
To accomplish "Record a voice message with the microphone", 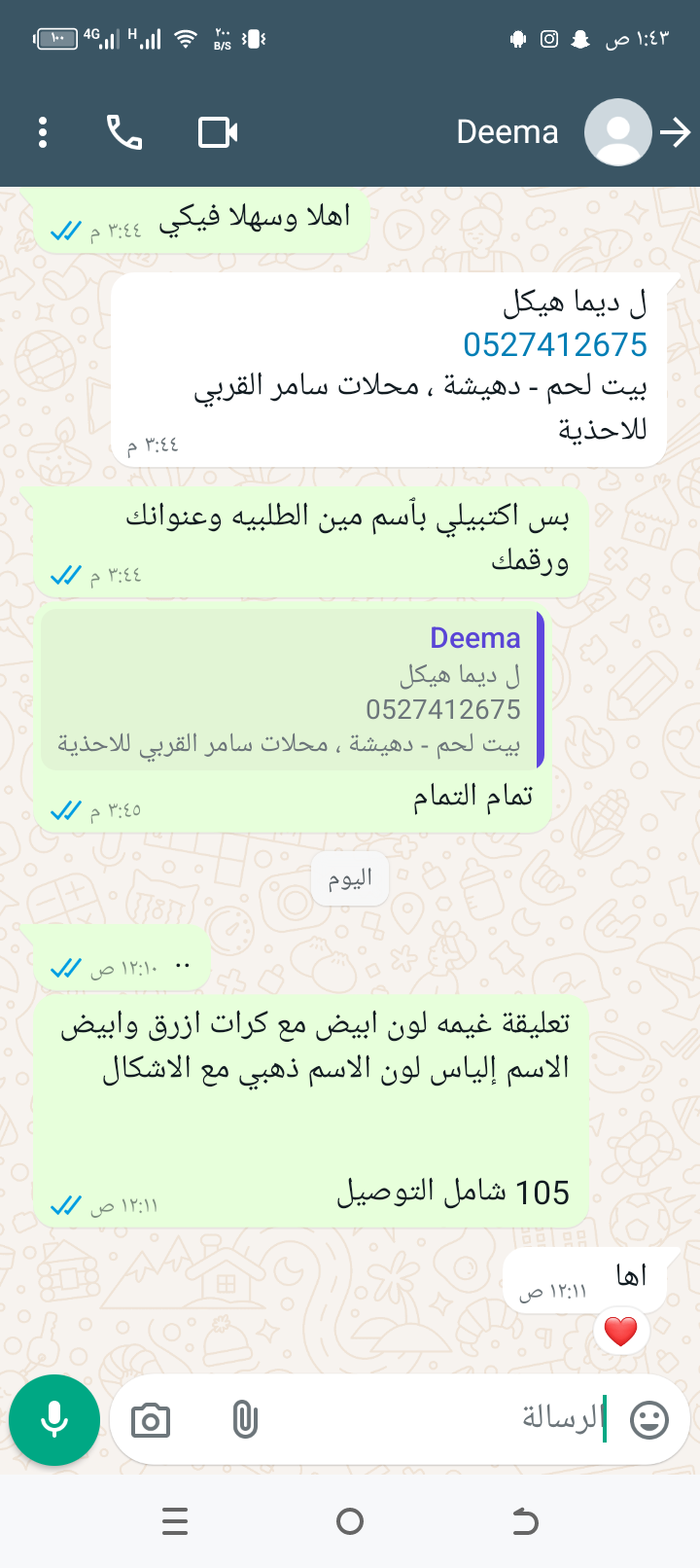I will 54,1420.
